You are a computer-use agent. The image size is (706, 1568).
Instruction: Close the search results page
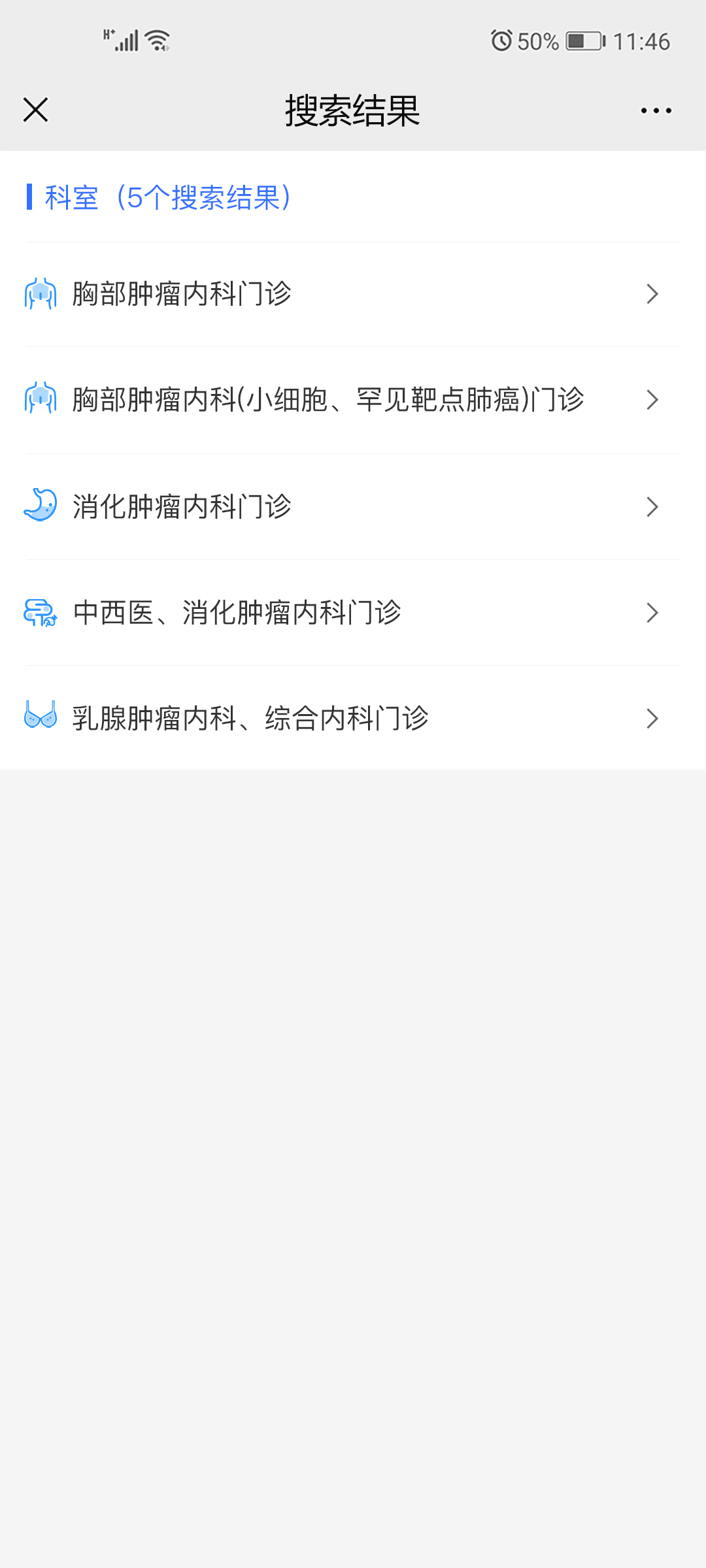36,110
